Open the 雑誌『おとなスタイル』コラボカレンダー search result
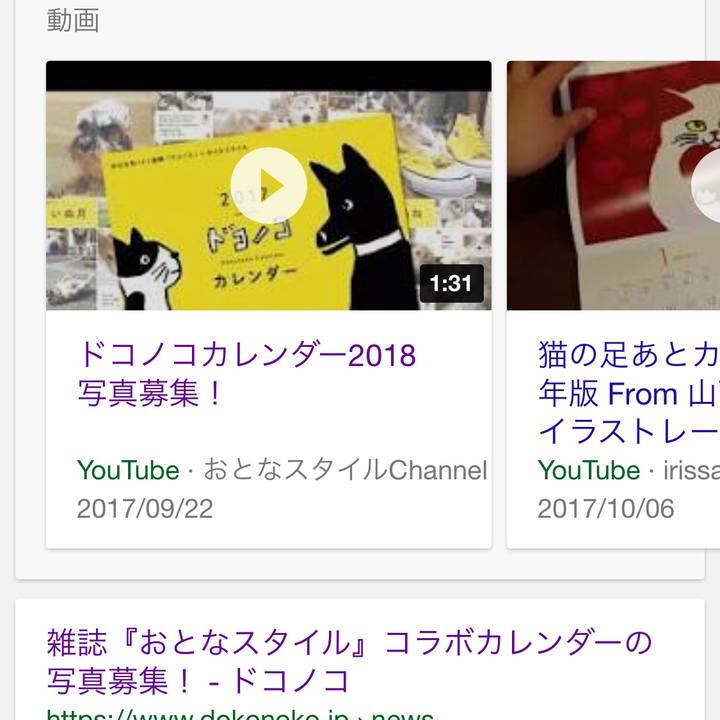Image resolution: width=720 pixels, height=720 pixels. pyautogui.click(x=348, y=660)
